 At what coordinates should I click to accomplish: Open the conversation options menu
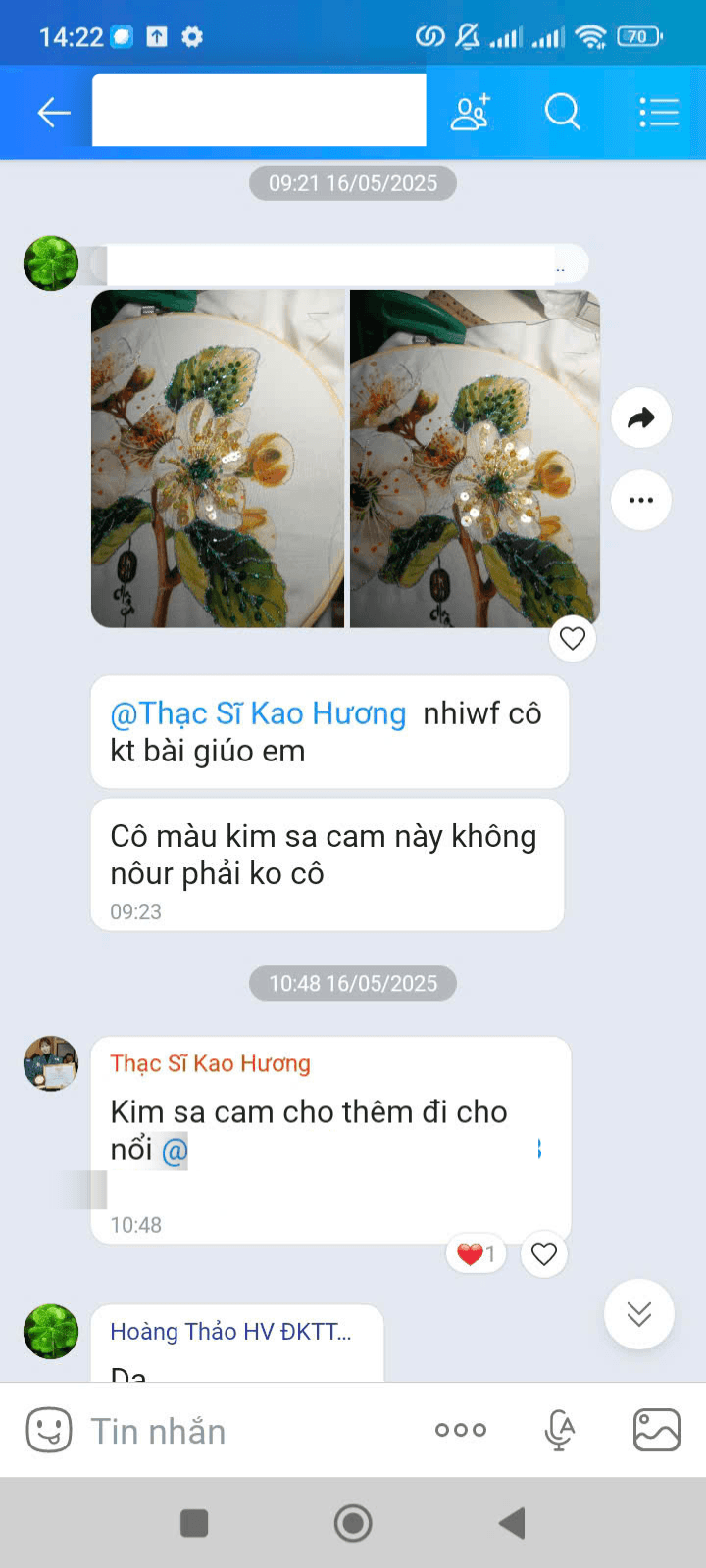tap(658, 113)
